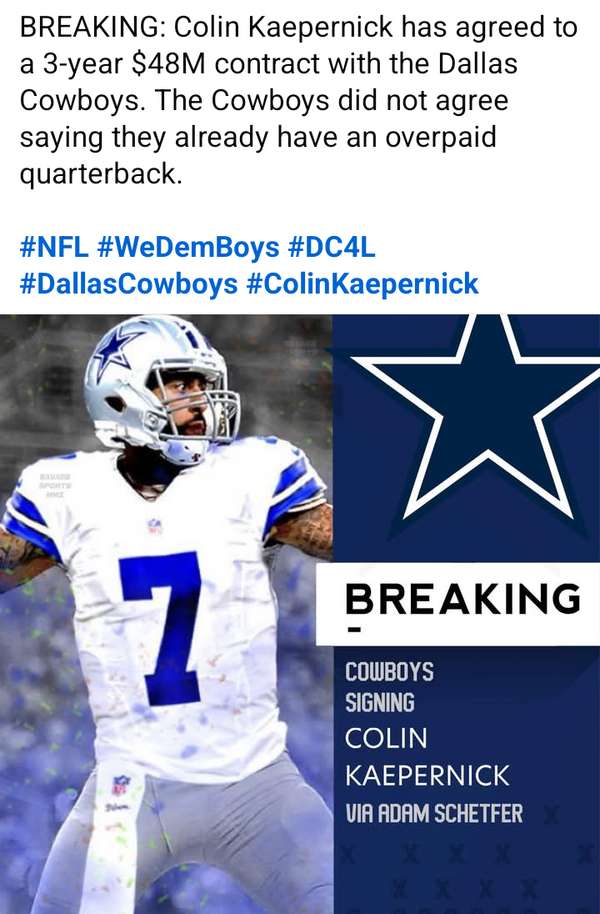
Task: Open the post's Cowboys breaking news image
Action: 300,614
